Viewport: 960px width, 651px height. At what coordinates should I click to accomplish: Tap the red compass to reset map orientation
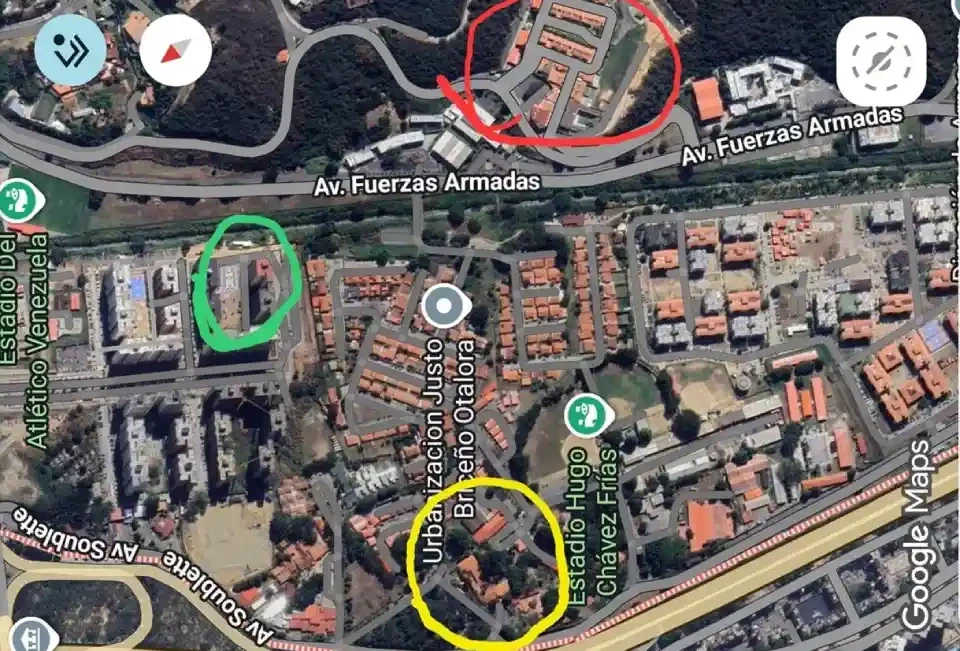(175, 50)
